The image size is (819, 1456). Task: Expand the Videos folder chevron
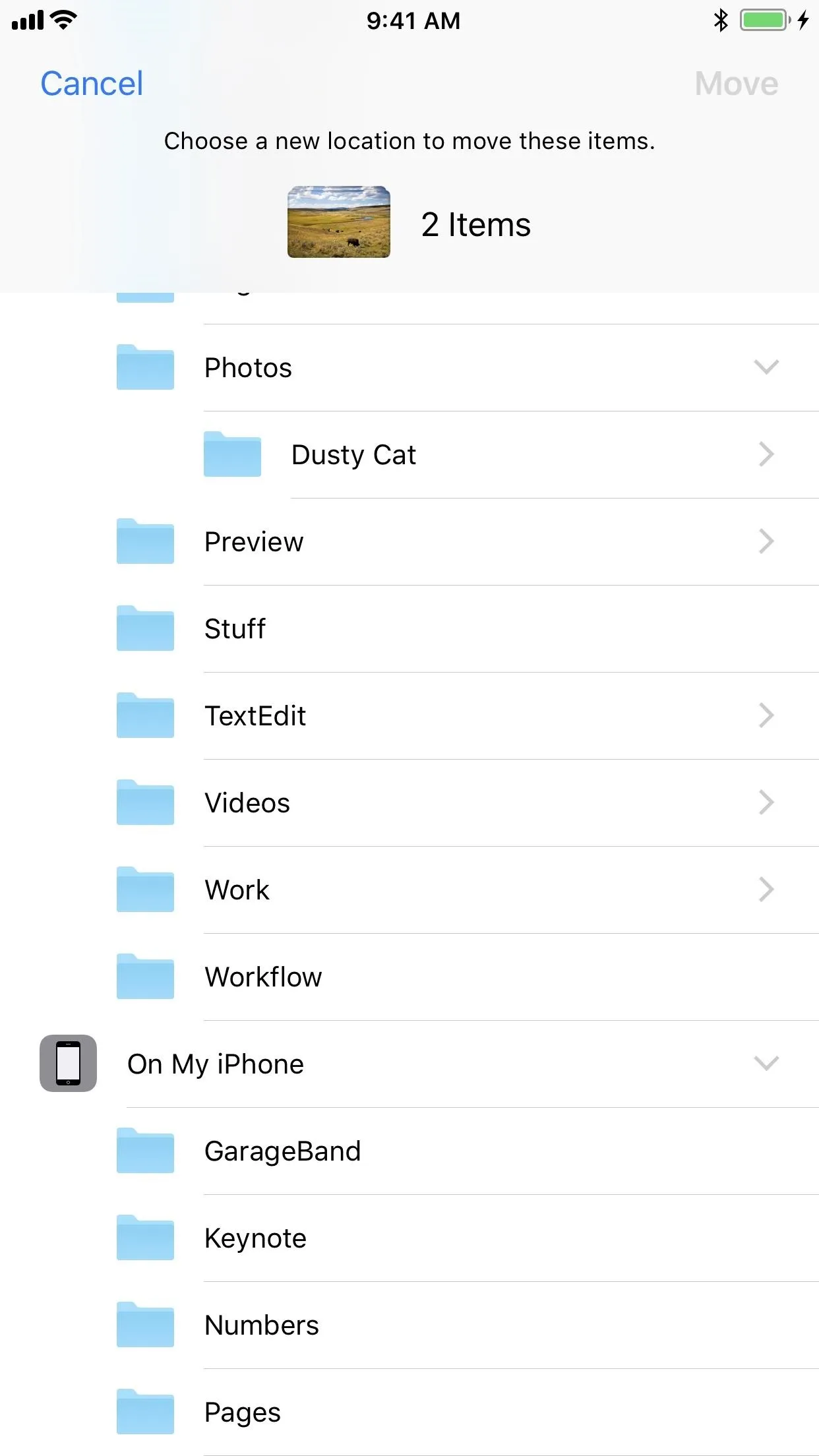[766, 803]
